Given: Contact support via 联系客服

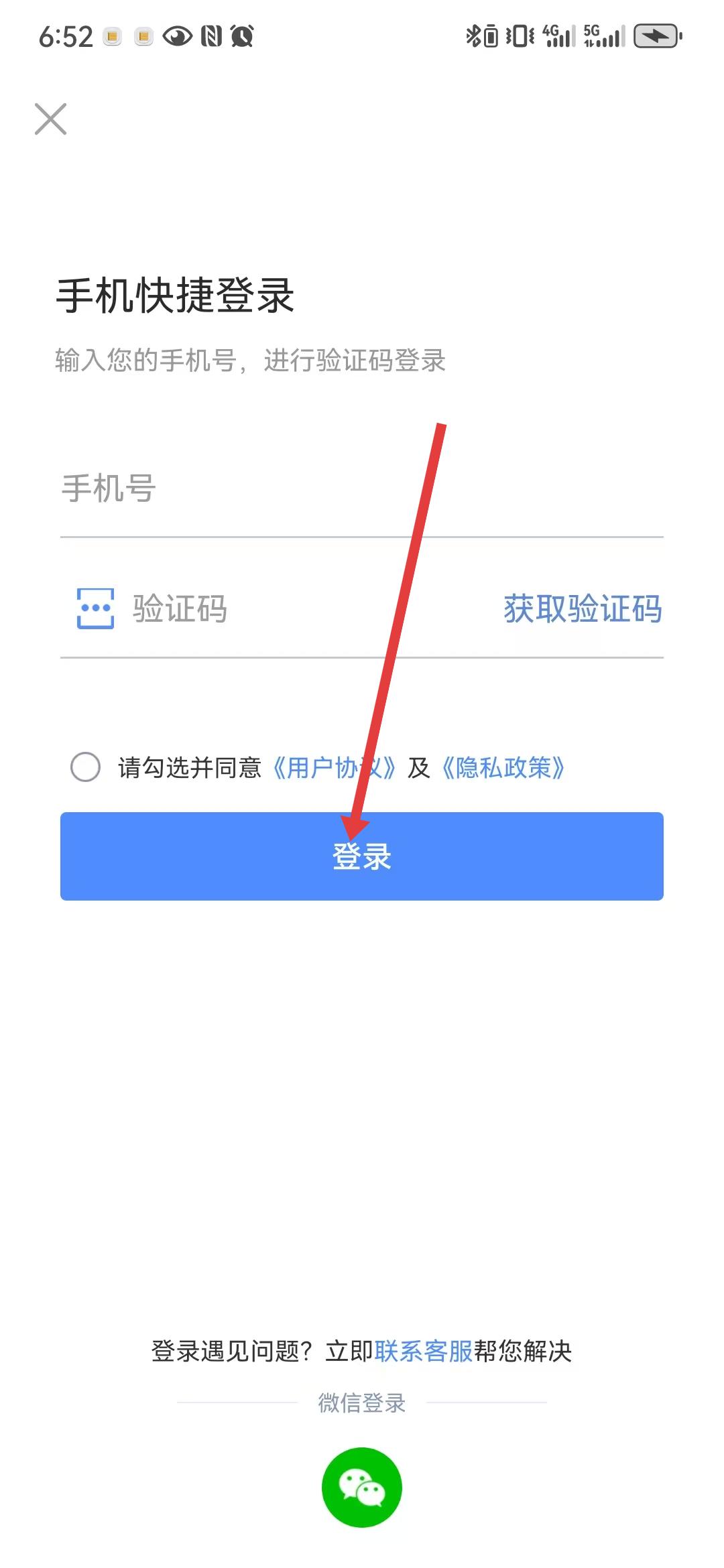Looking at the screenshot, I should coord(424,1352).
